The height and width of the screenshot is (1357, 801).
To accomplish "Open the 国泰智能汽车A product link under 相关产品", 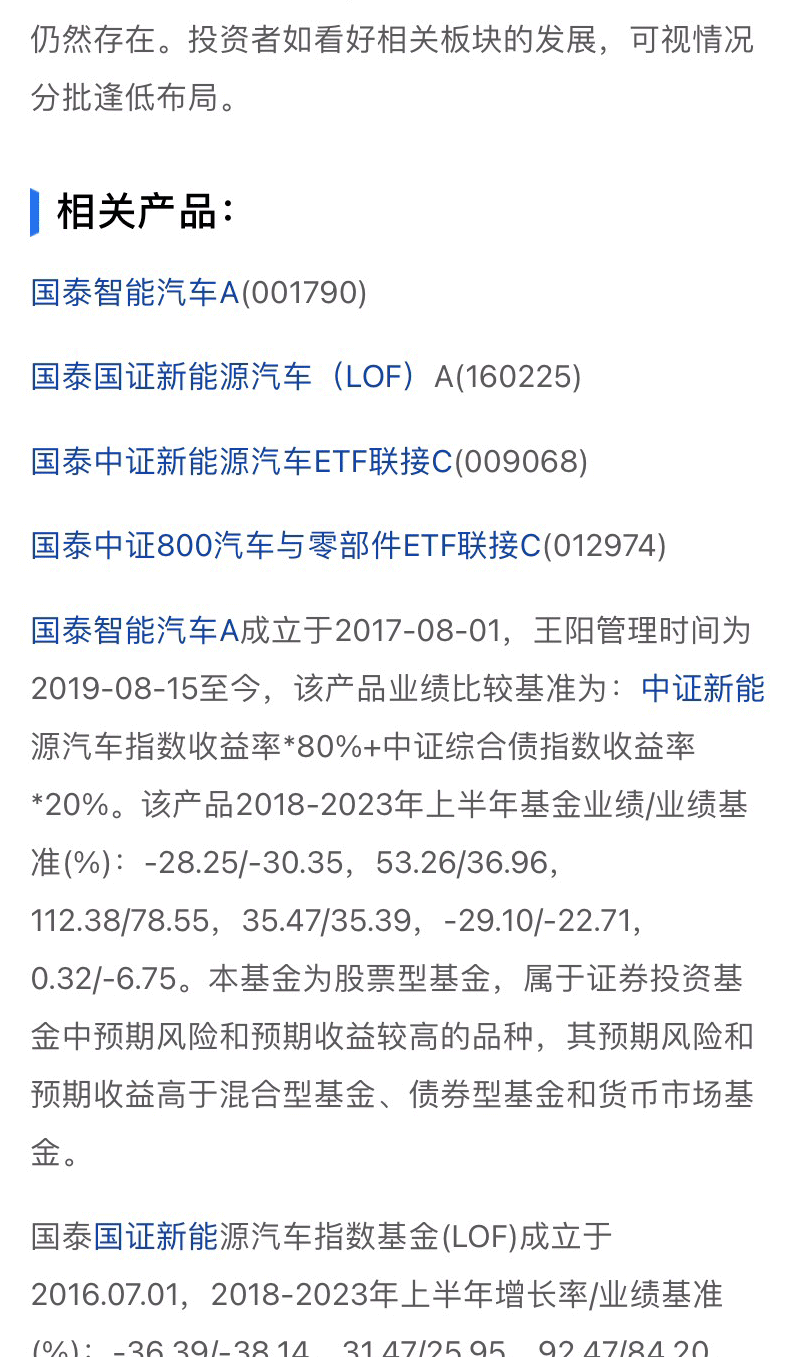I will pyautogui.click(x=135, y=293).
